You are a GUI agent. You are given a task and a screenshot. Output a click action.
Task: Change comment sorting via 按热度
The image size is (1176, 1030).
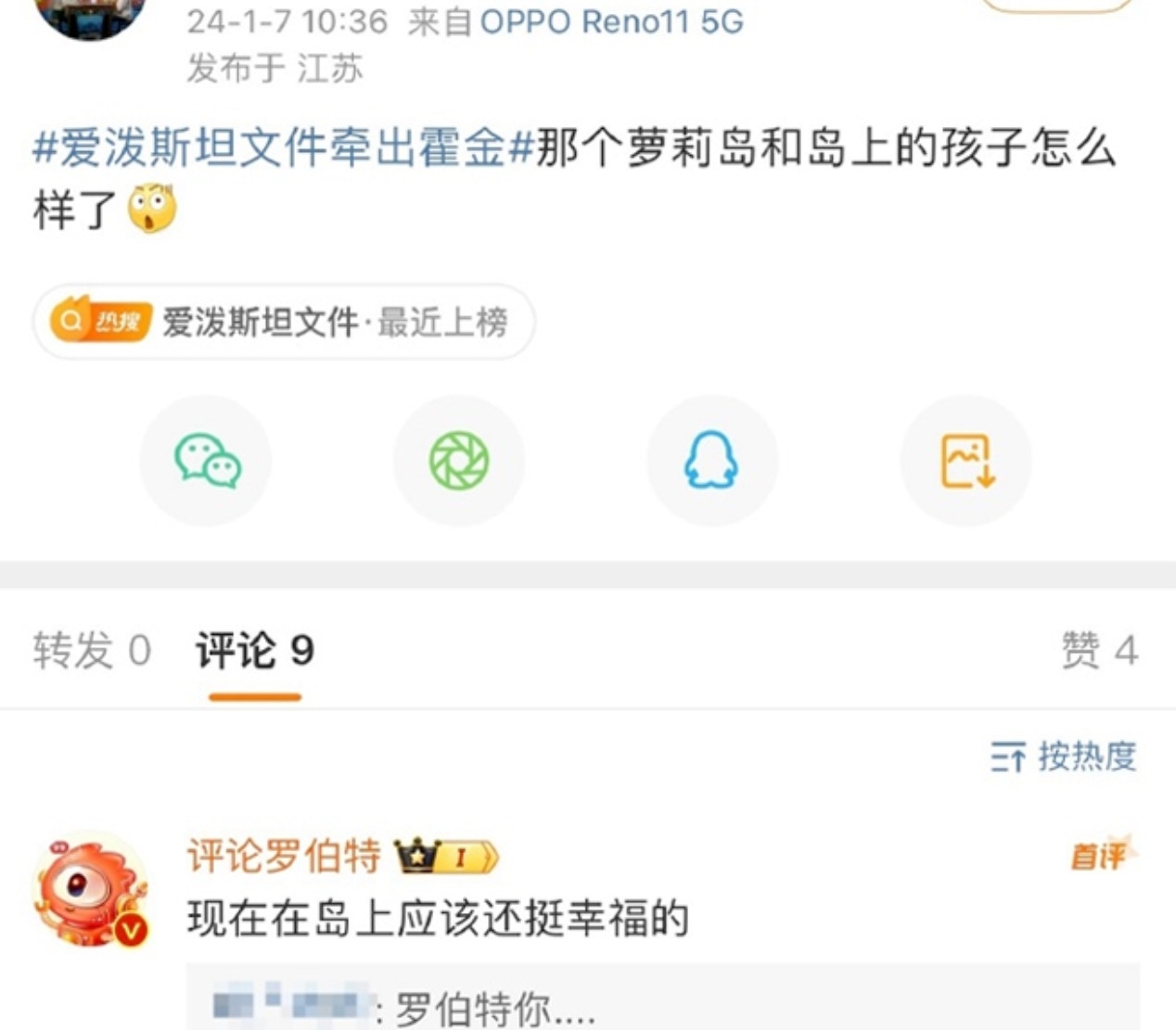coord(1063,757)
